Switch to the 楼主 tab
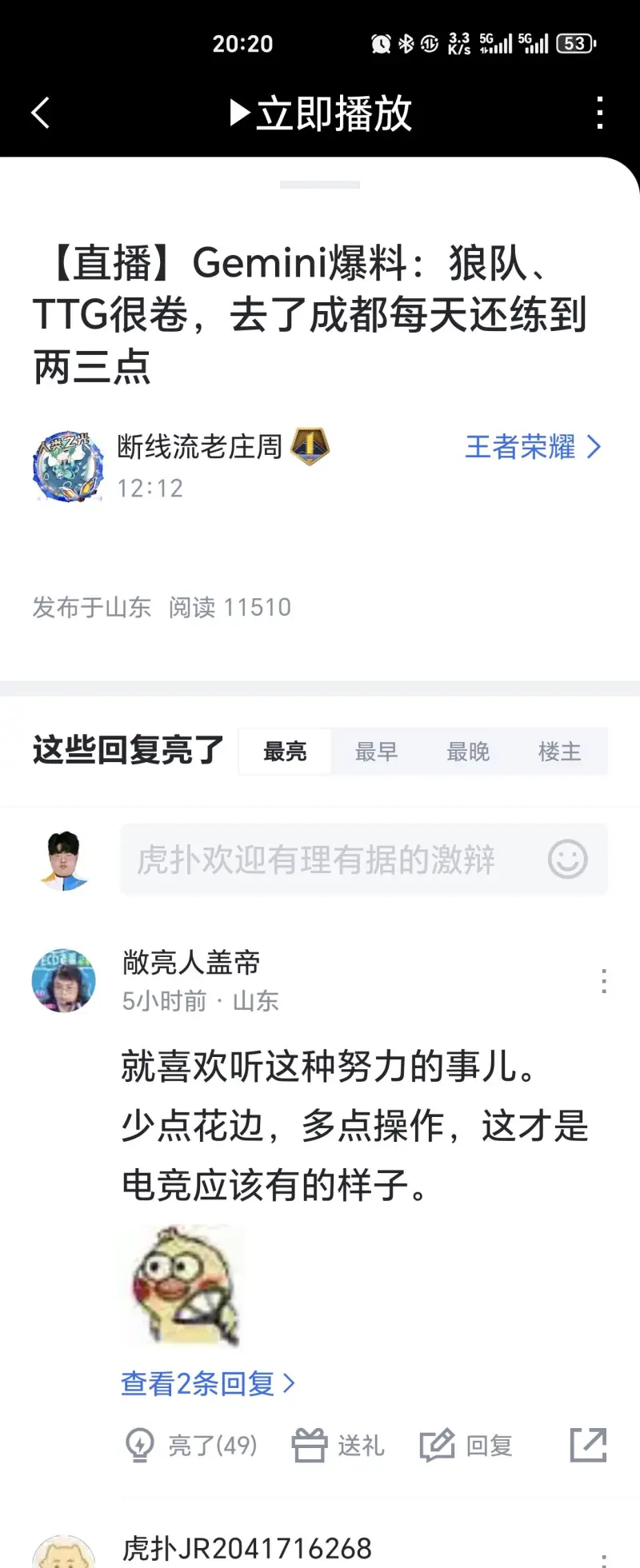Image resolution: width=640 pixels, height=1568 pixels. coord(558,752)
